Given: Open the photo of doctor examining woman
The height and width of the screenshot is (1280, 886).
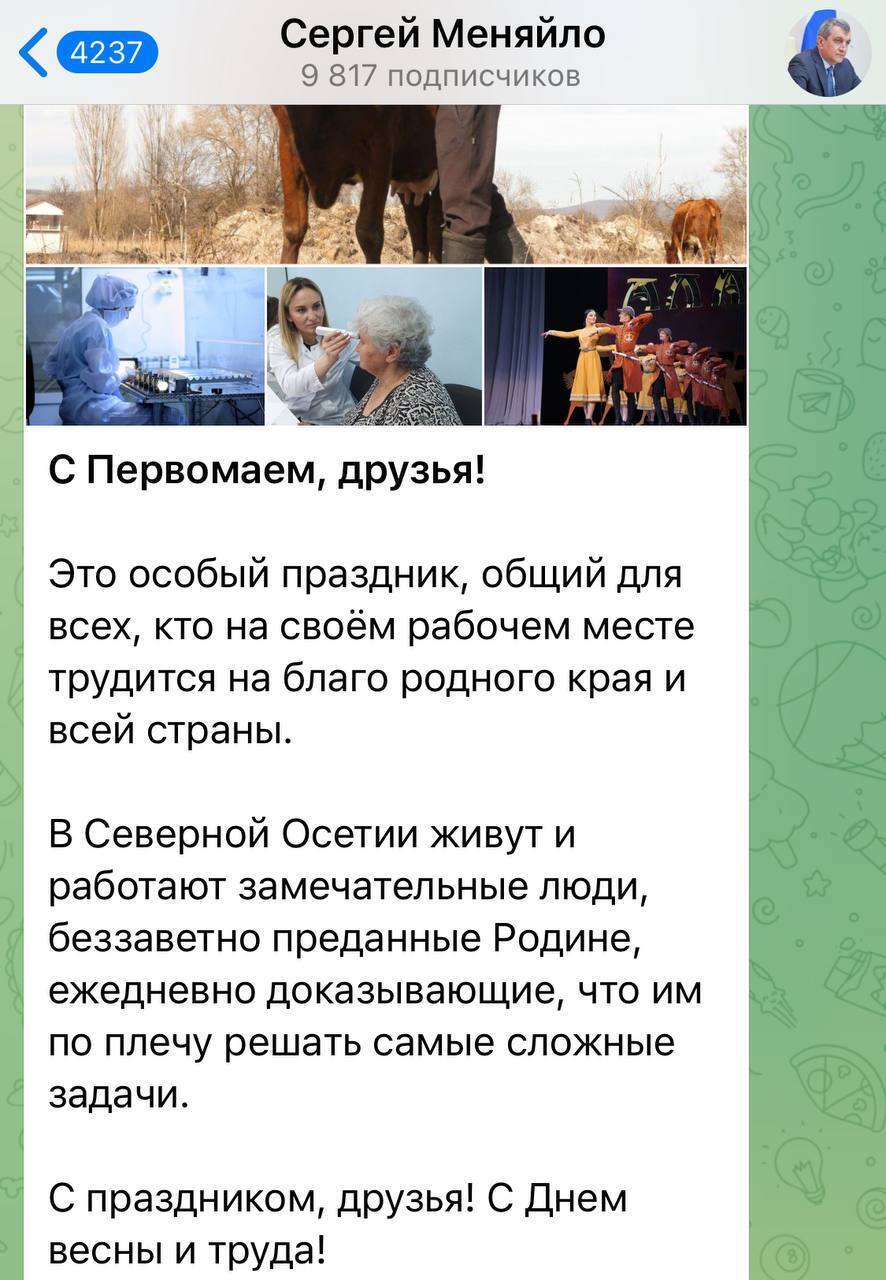Looking at the screenshot, I should pyautogui.click(x=374, y=346).
